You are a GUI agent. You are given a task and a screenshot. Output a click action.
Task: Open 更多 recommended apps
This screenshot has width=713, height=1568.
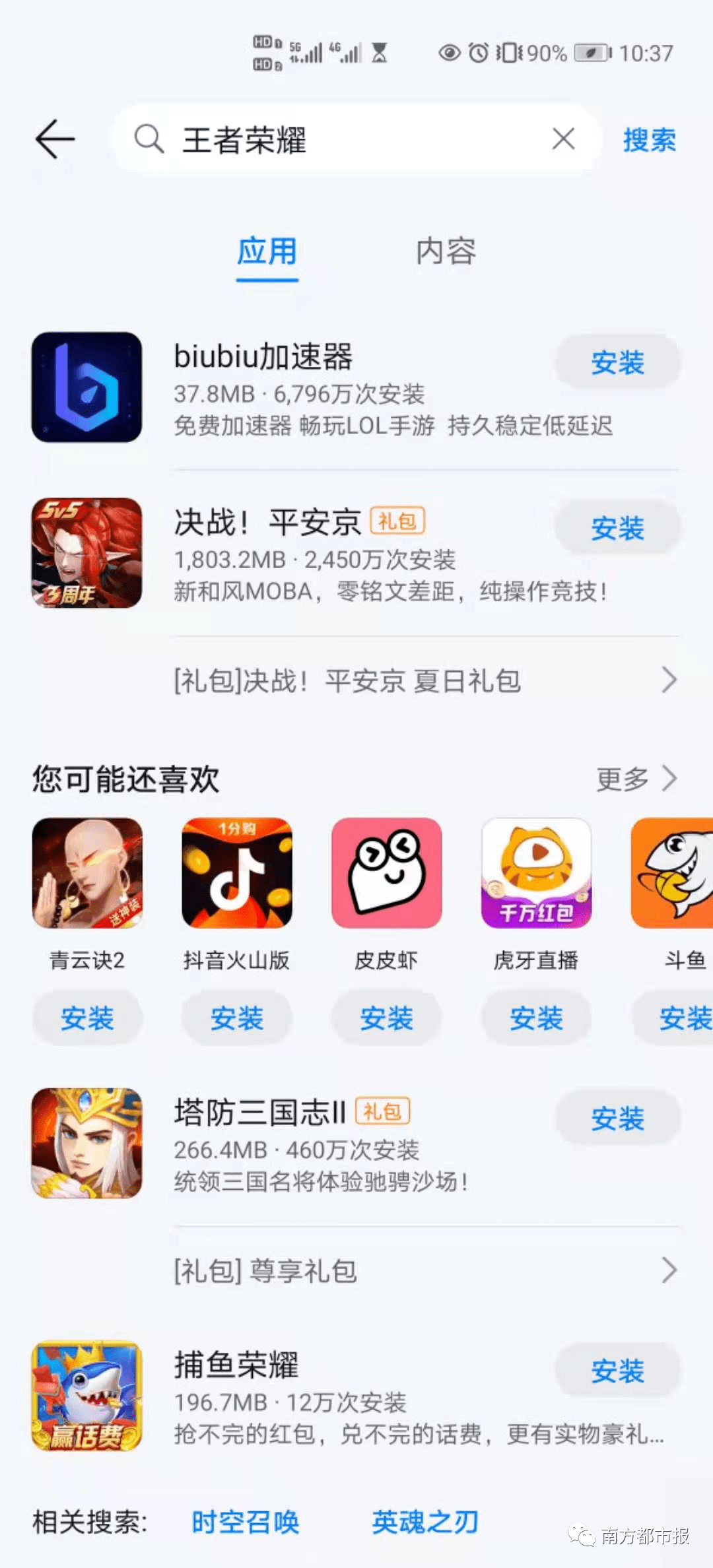[635, 779]
